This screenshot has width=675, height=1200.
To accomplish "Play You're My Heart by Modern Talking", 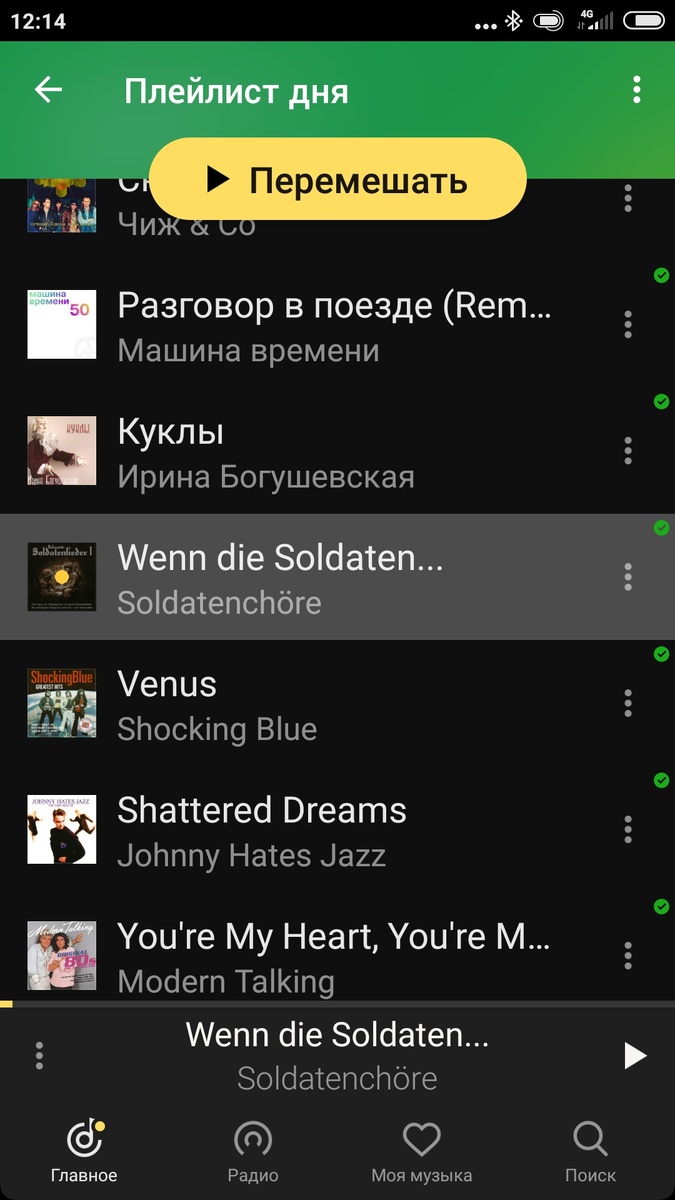I will pyautogui.click(x=334, y=956).
